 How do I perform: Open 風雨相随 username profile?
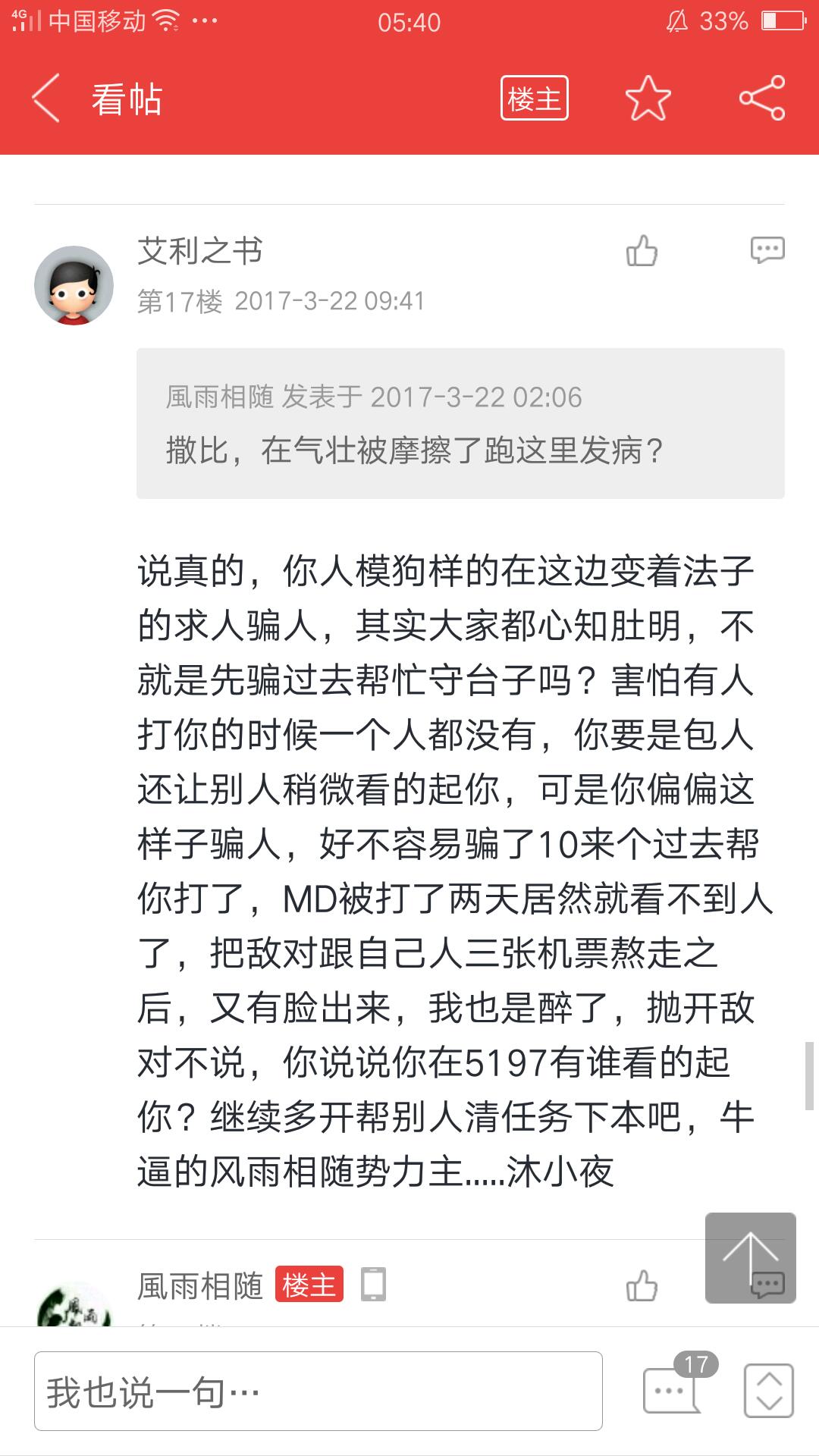pos(200,1286)
